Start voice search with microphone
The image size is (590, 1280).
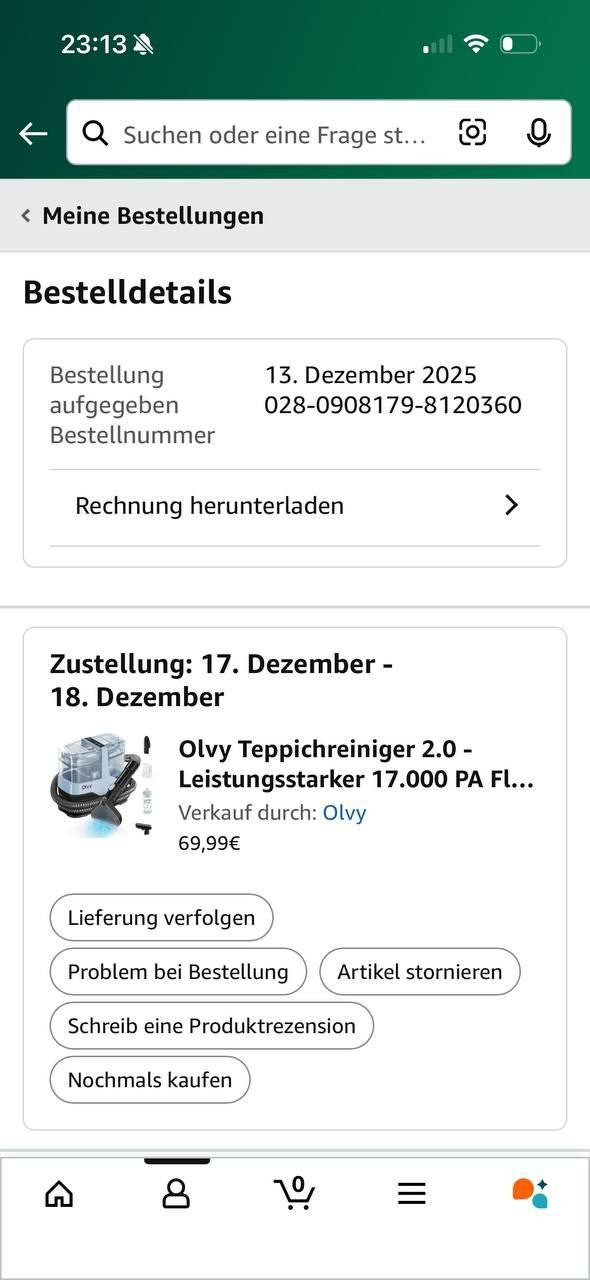point(539,133)
